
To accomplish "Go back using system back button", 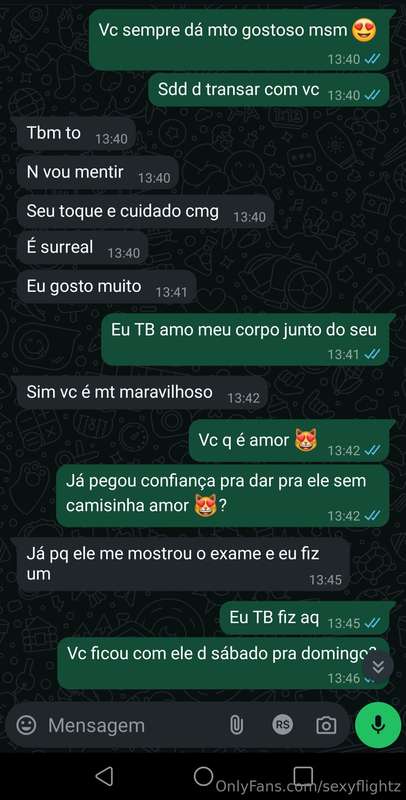I will [104, 776].
